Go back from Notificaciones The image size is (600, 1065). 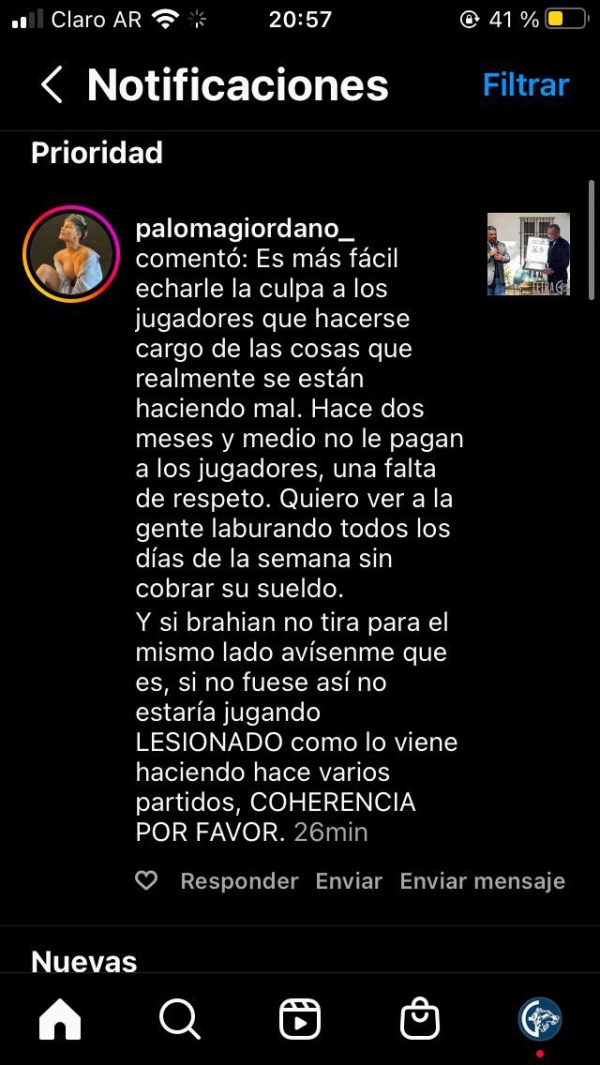point(52,86)
